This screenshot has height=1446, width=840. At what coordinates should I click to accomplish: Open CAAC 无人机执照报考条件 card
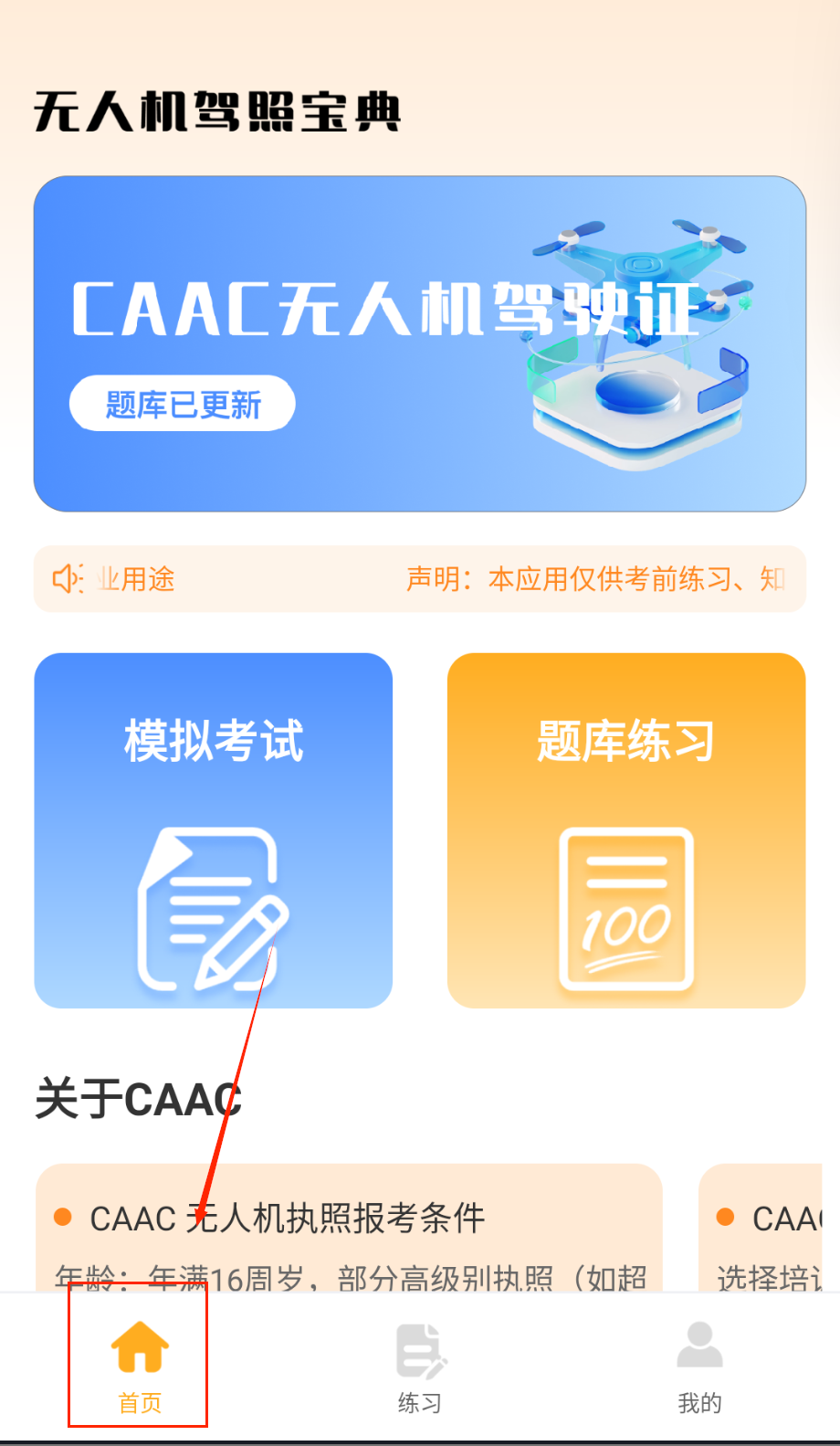pos(349,1226)
